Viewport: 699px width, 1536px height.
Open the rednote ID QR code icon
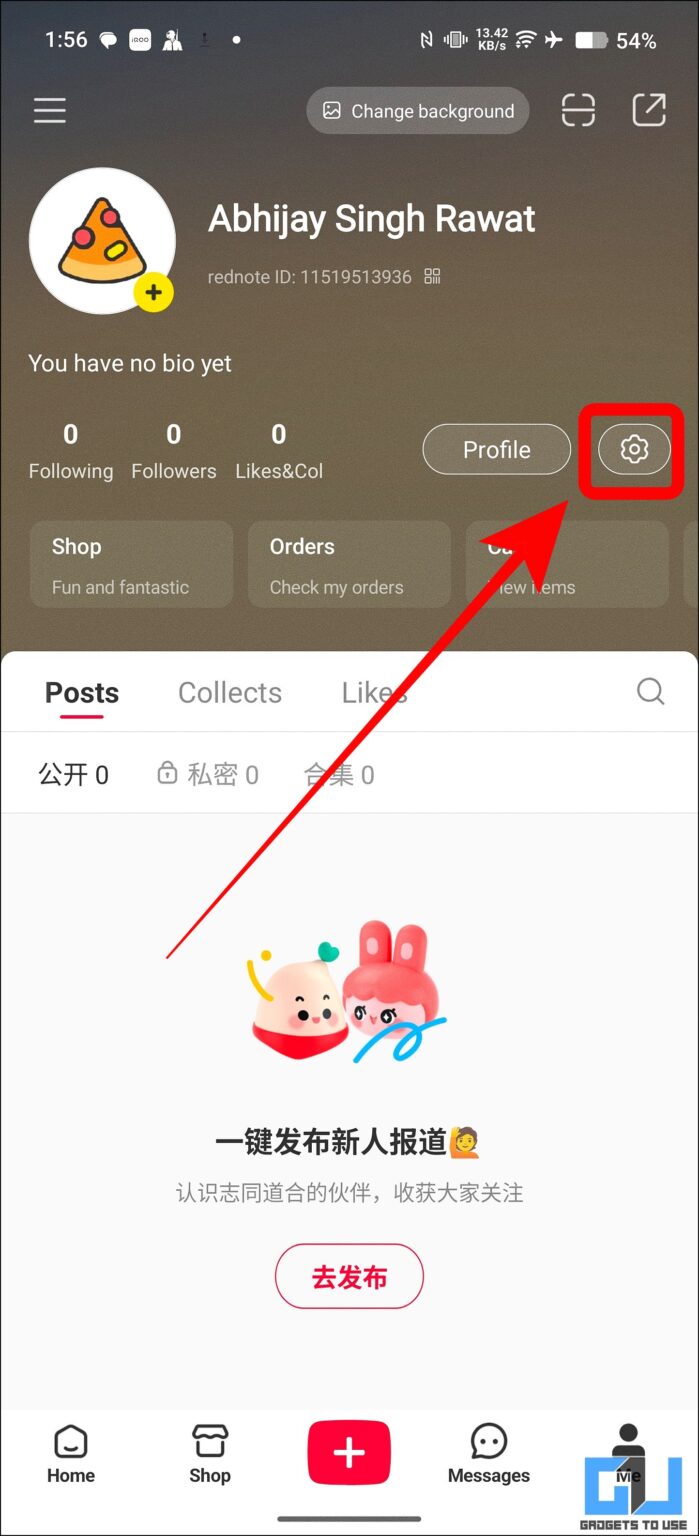click(x=432, y=276)
